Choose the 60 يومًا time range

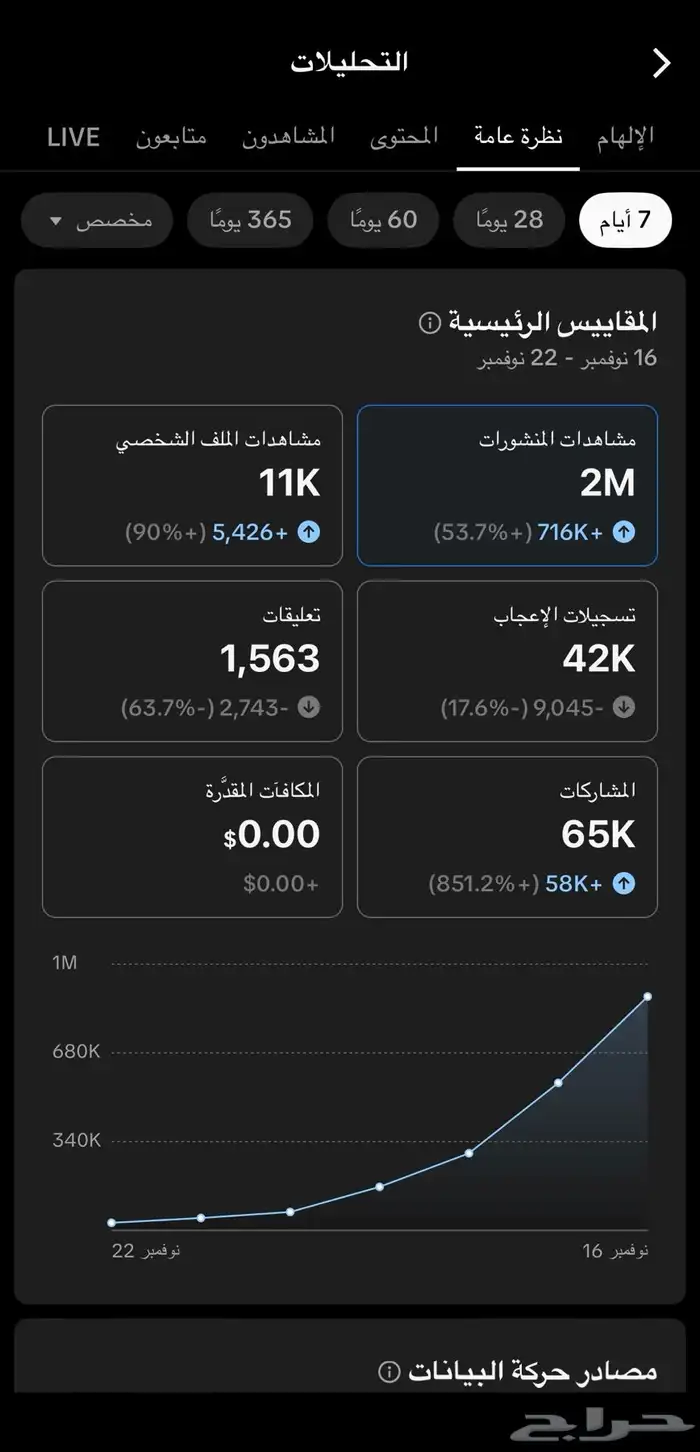(383, 220)
